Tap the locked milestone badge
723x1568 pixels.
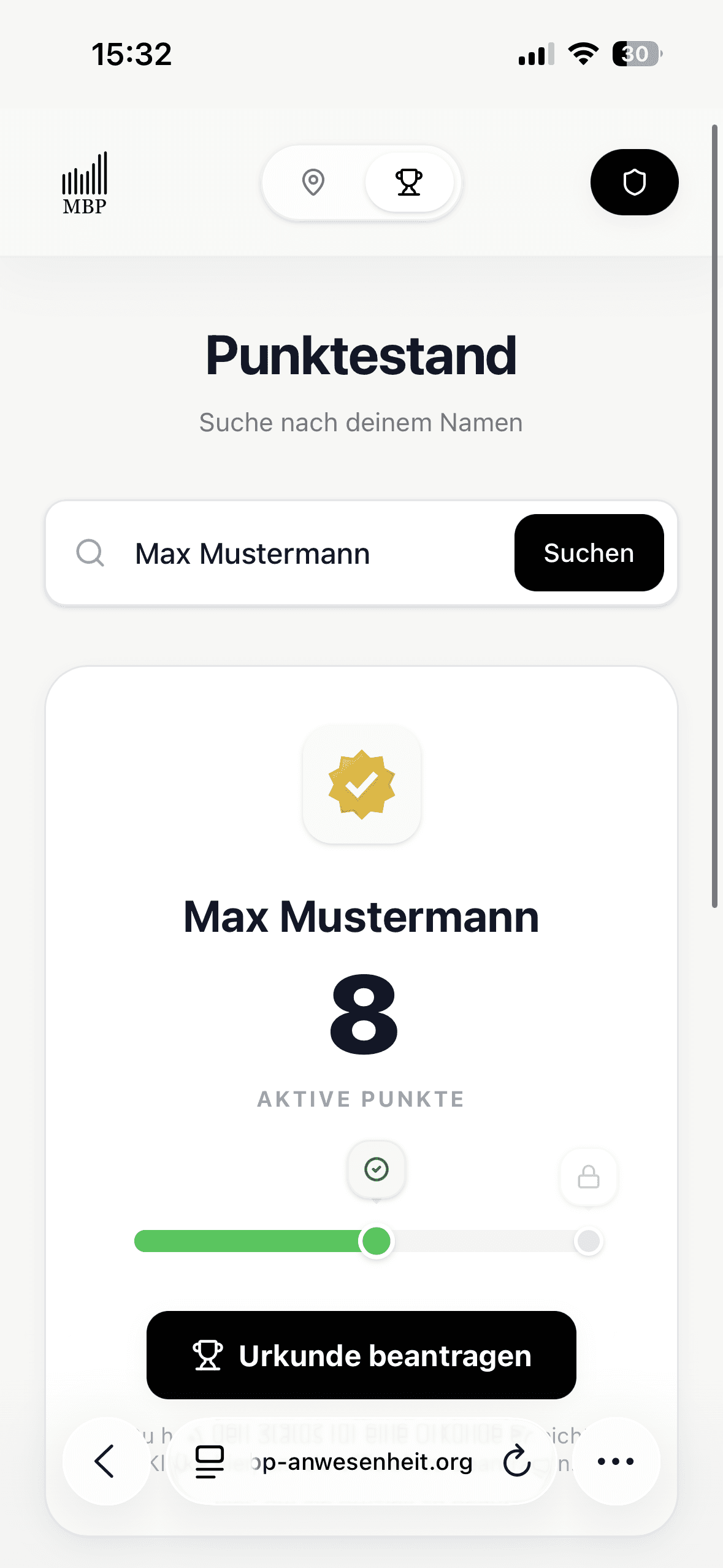pos(589,1177)
